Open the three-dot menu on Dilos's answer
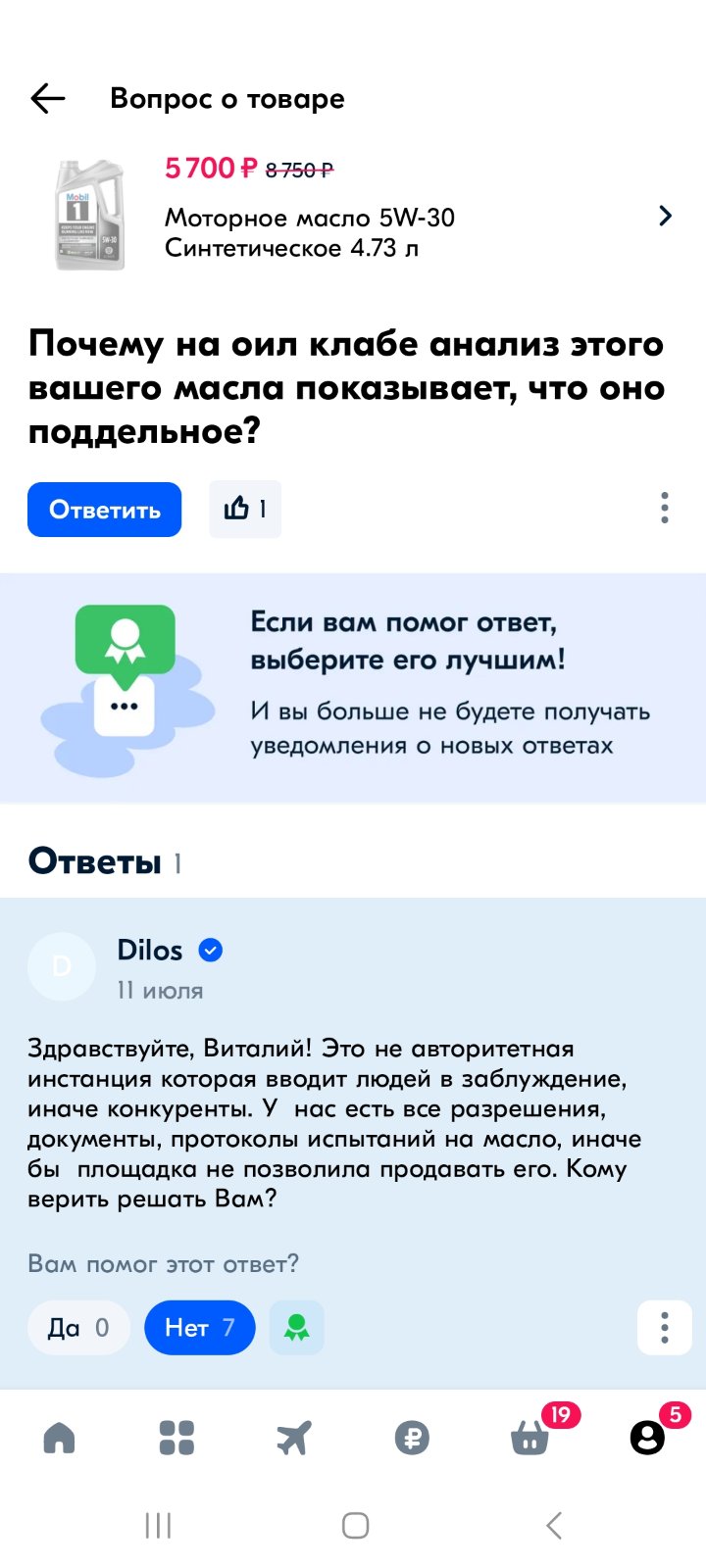Image resolution: width=706 pixels, height=1568 pixels. pyautogui.click(x=664, y=1328)
